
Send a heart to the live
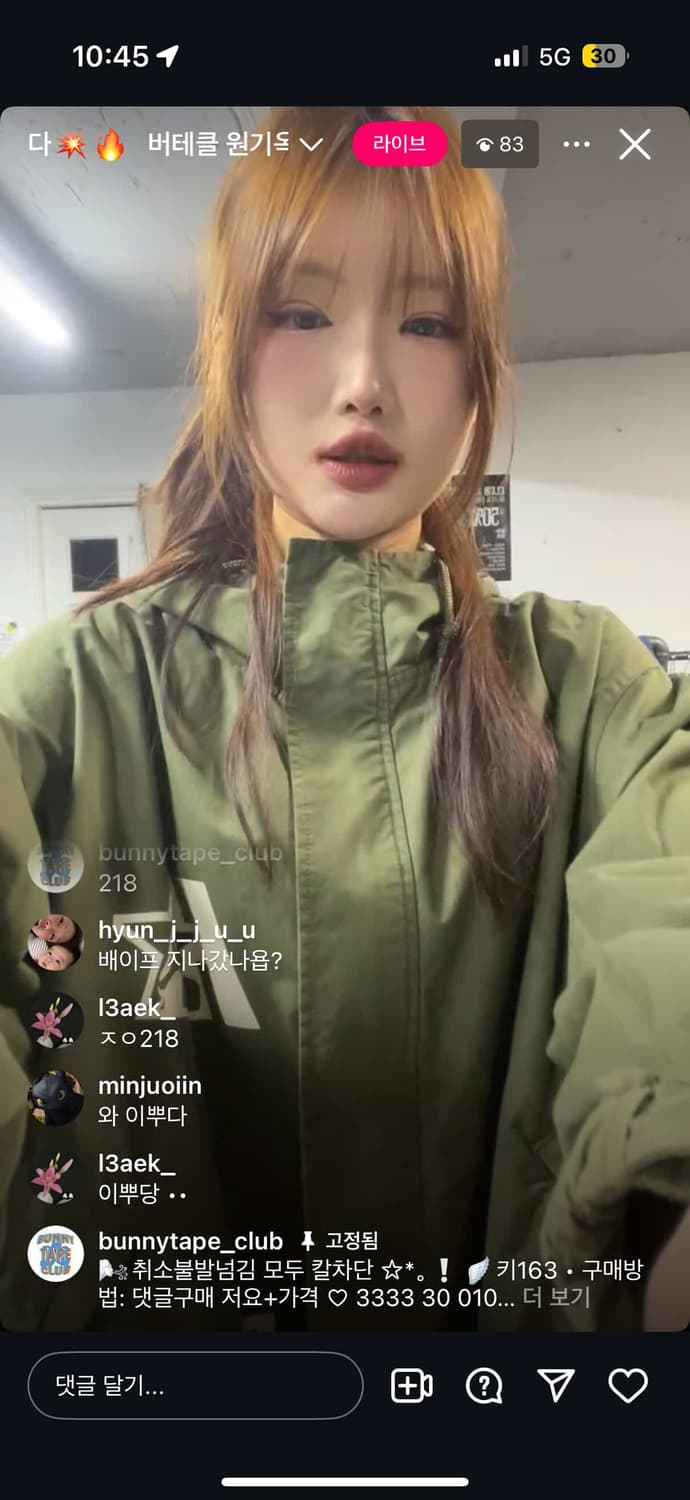tap(628, 1385)
